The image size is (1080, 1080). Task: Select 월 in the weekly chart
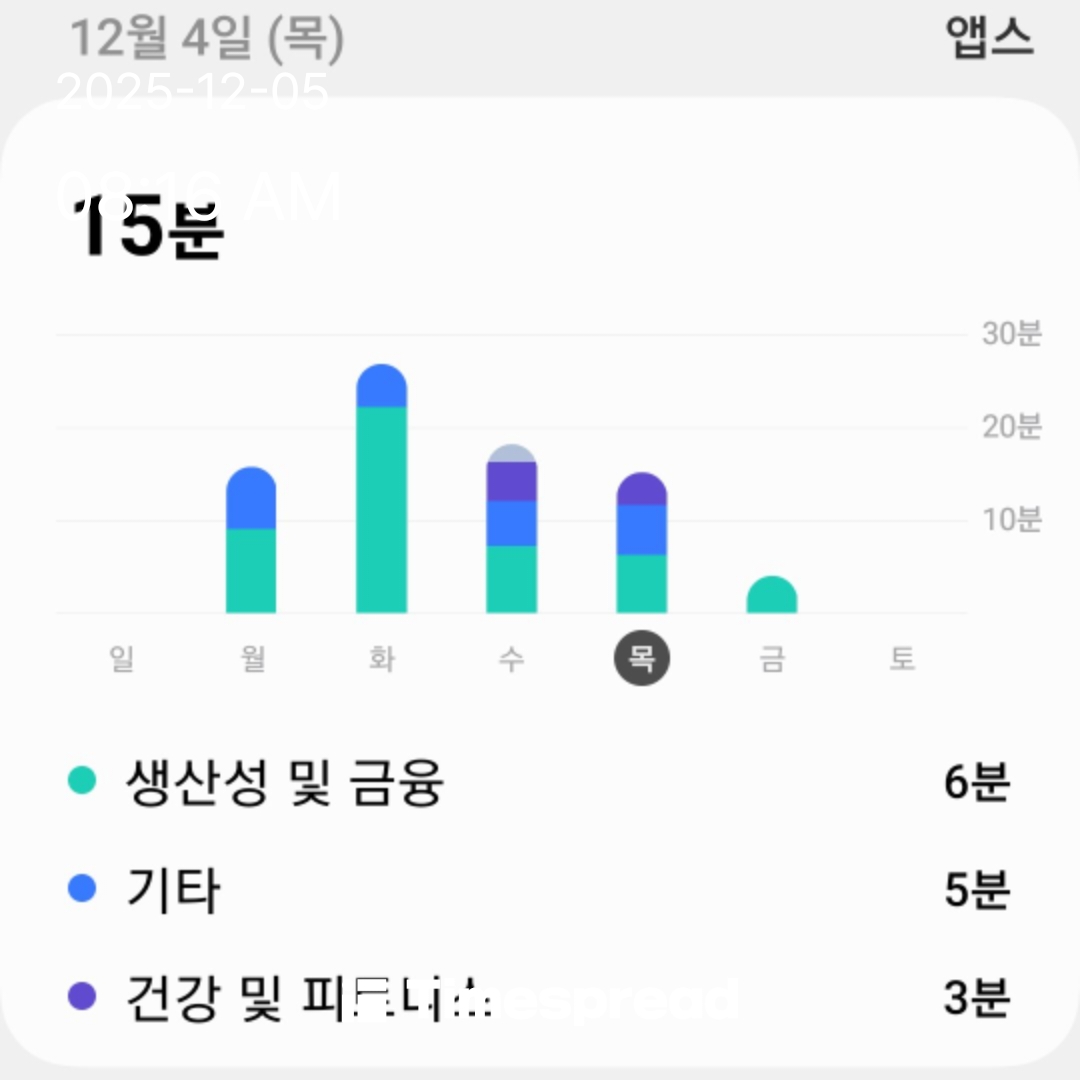[x=251, y=658]
